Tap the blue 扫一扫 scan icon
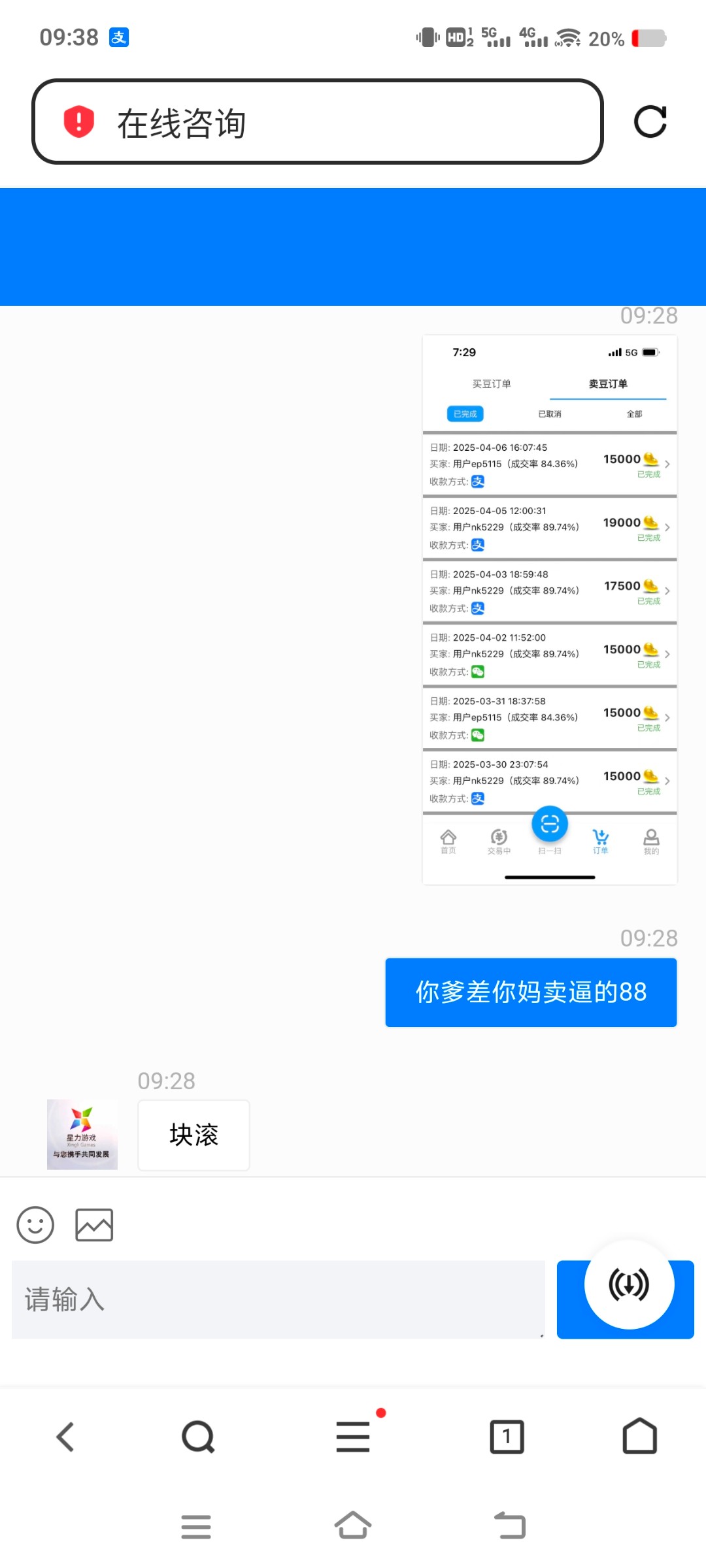Image resolution: width=706 pixels, height=1568 pixels. point(550,825)
